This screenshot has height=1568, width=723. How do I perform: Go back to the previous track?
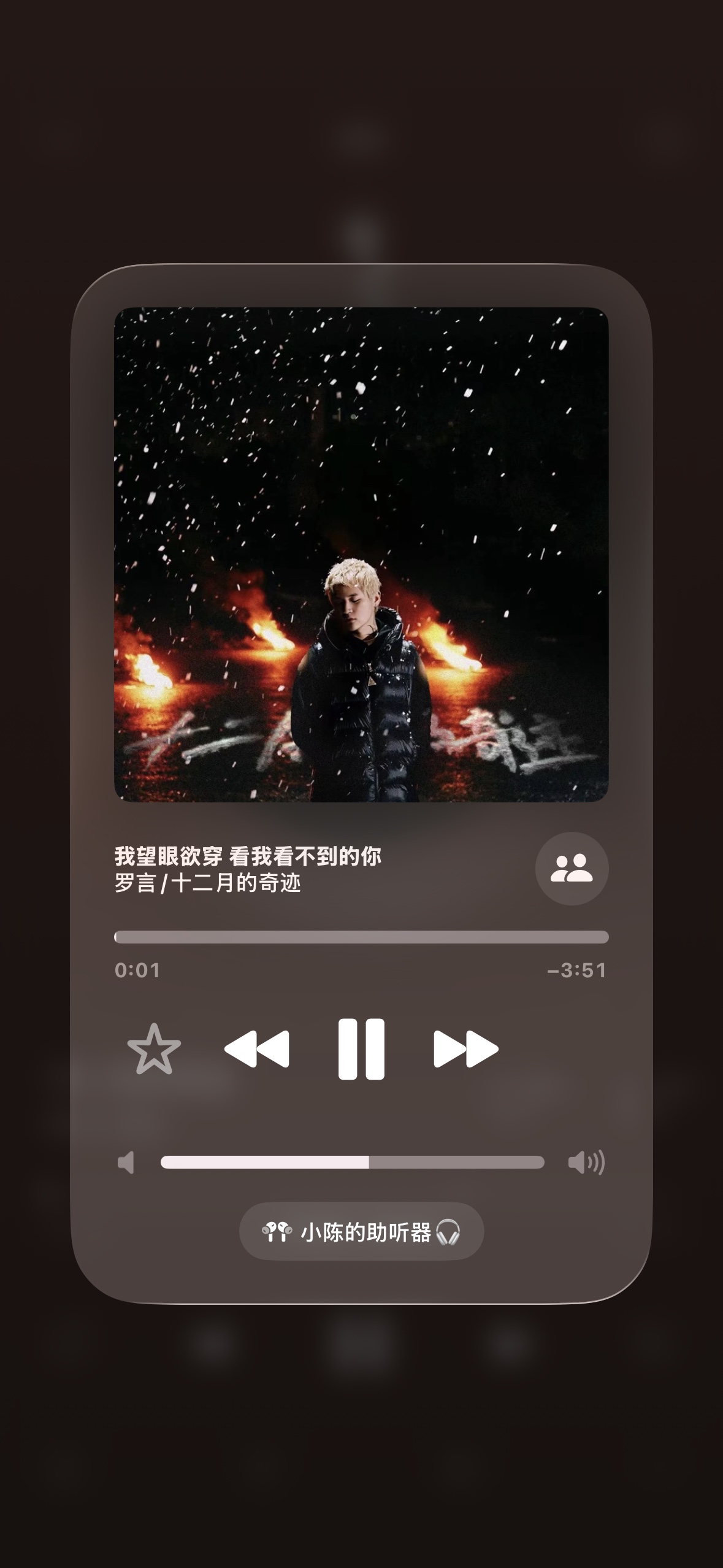(257, 1049)
